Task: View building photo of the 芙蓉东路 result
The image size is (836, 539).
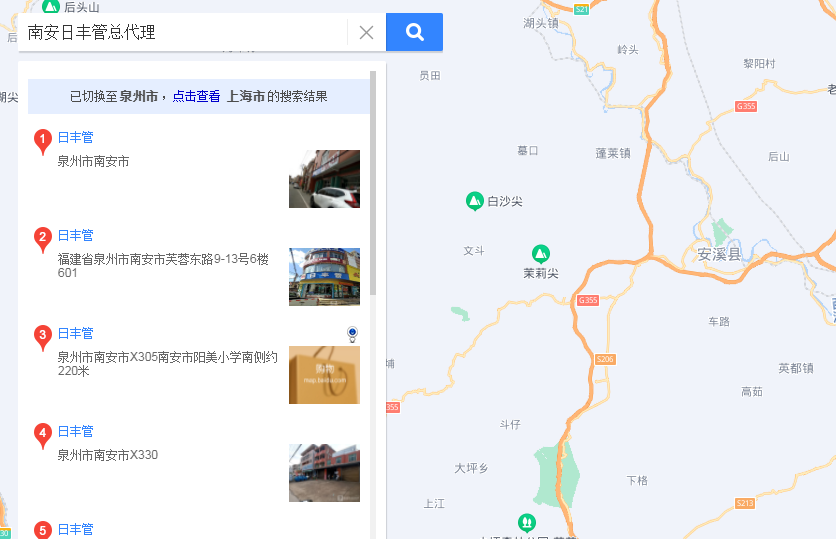Action: point(324,277)
